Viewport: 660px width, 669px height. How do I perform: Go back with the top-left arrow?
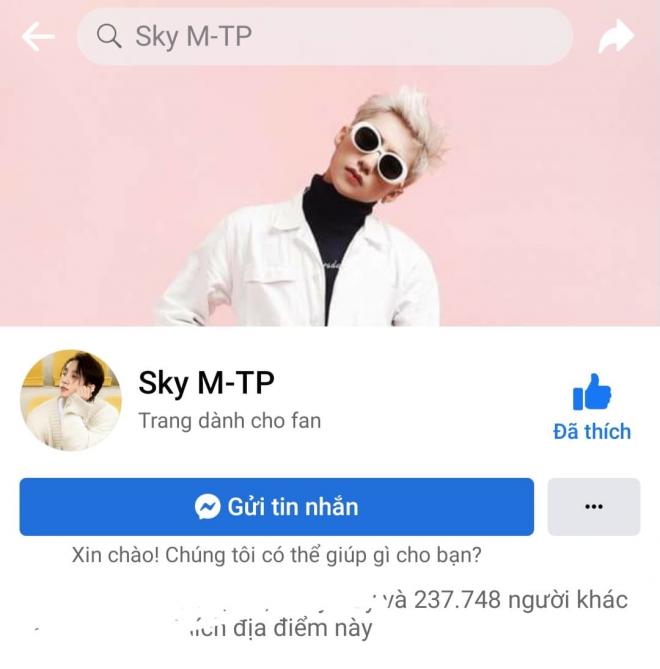click(x=37, y=38)
